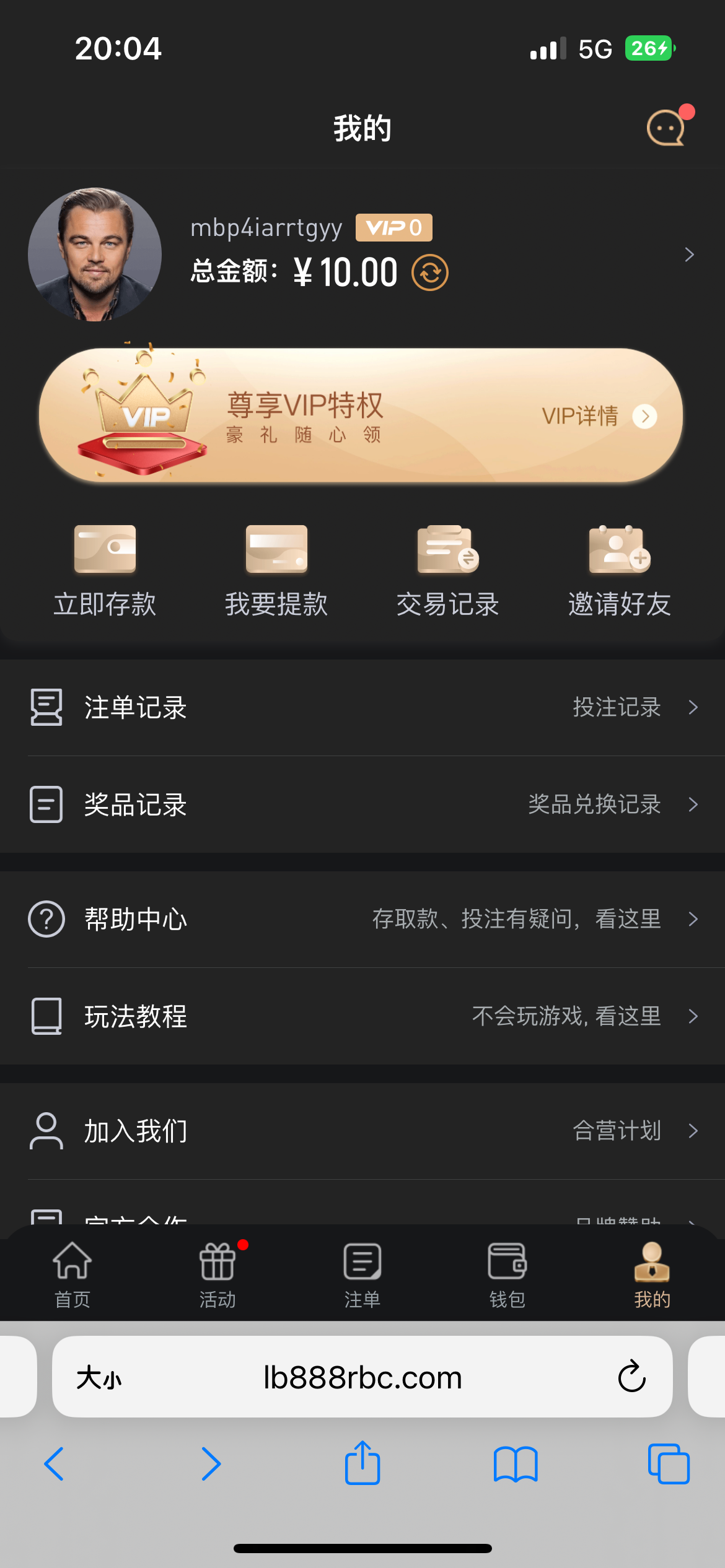Tap 立即存款 to deposit

[105, 570]
